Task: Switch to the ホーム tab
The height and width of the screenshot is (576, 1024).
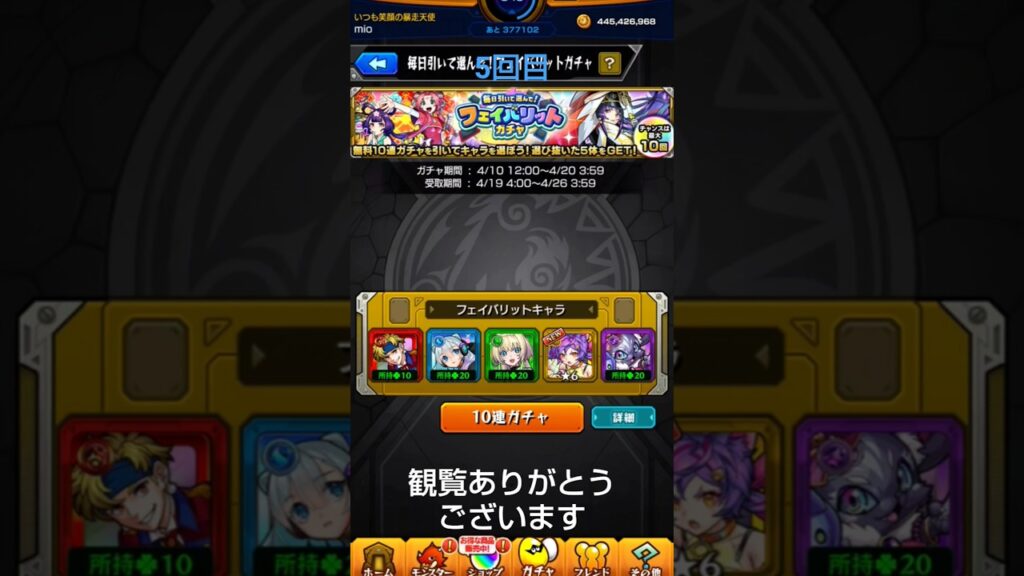Action: pyautogui.click(x=377, y=557)
